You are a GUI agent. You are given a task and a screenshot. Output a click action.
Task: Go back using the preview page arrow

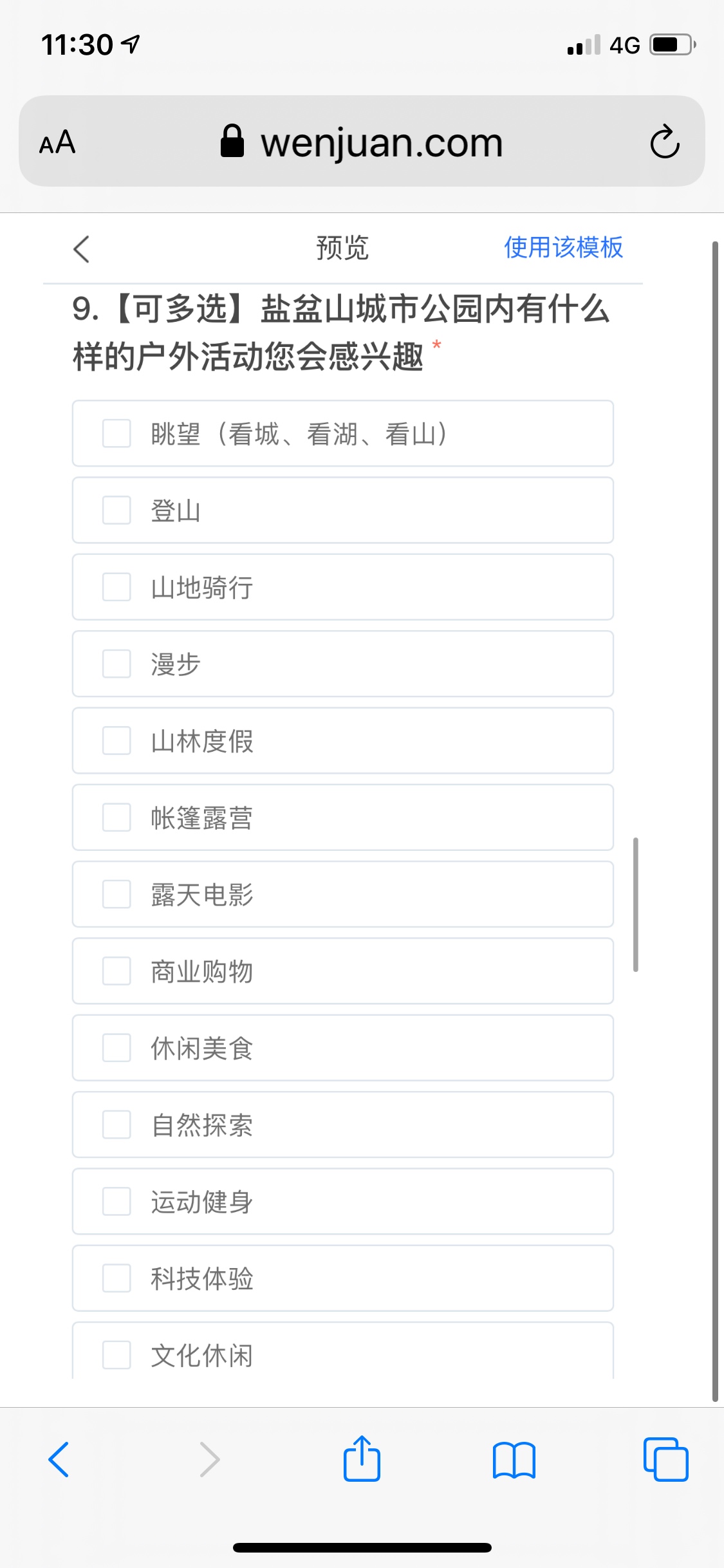(82, 249)
